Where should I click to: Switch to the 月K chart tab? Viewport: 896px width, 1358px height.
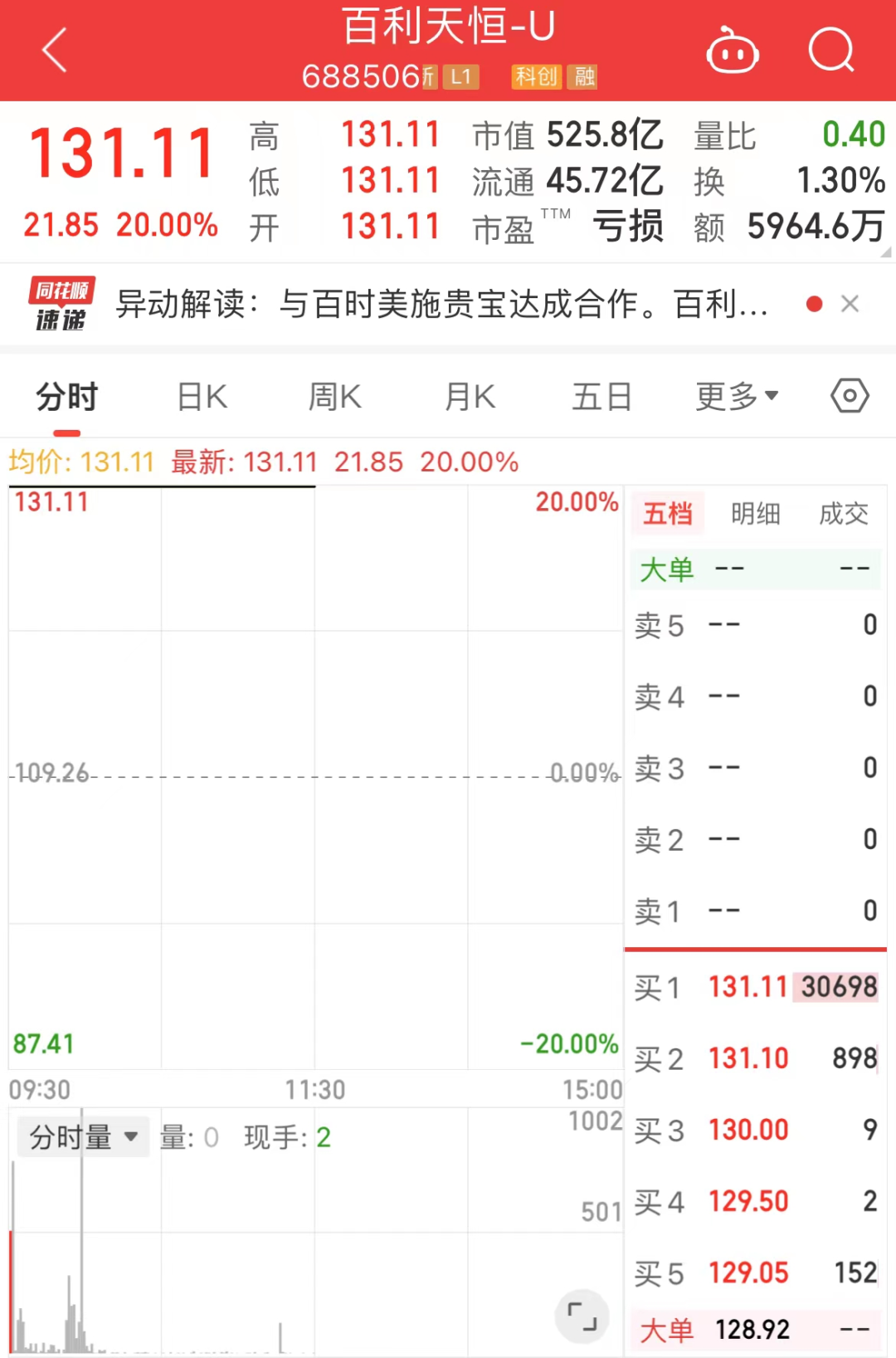470,397
